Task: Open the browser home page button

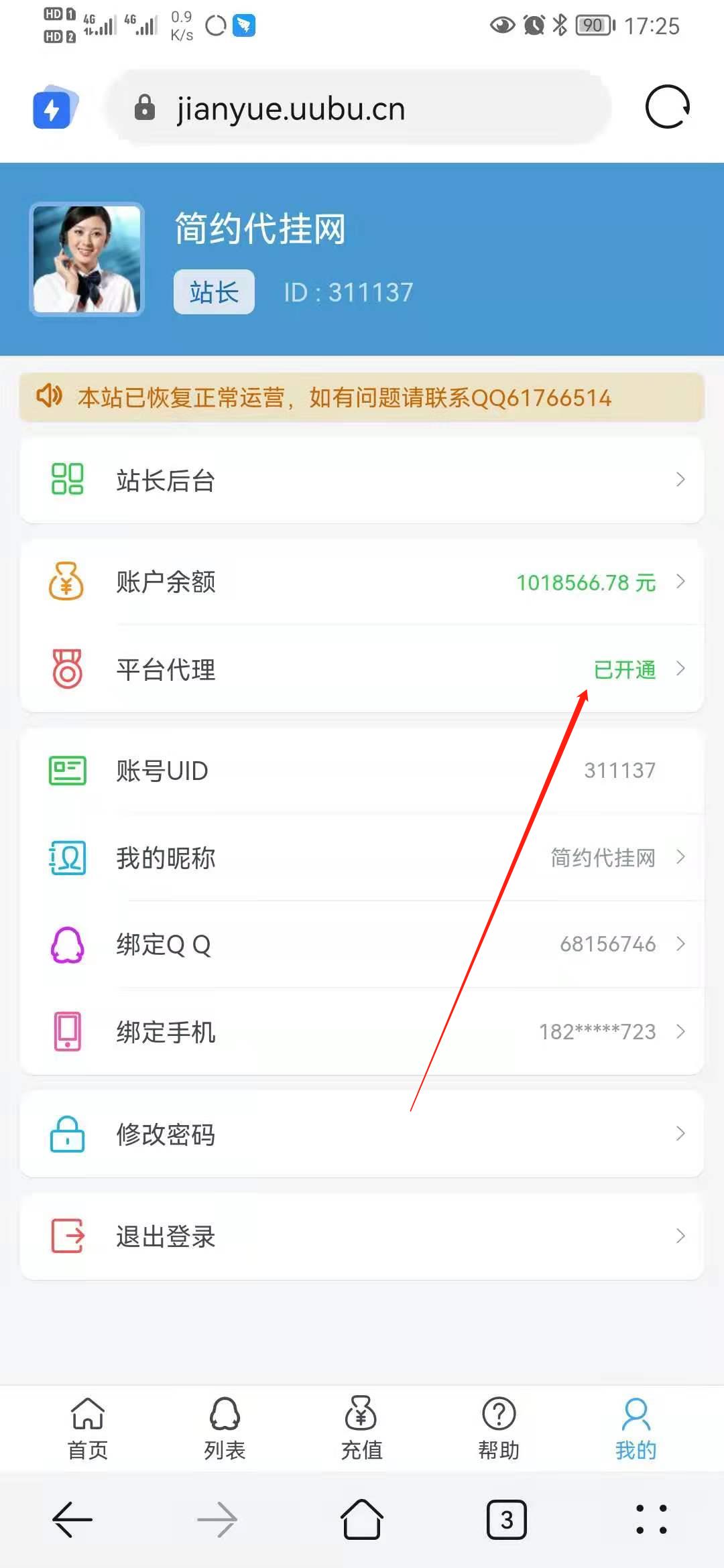Action: (362, 1519)
